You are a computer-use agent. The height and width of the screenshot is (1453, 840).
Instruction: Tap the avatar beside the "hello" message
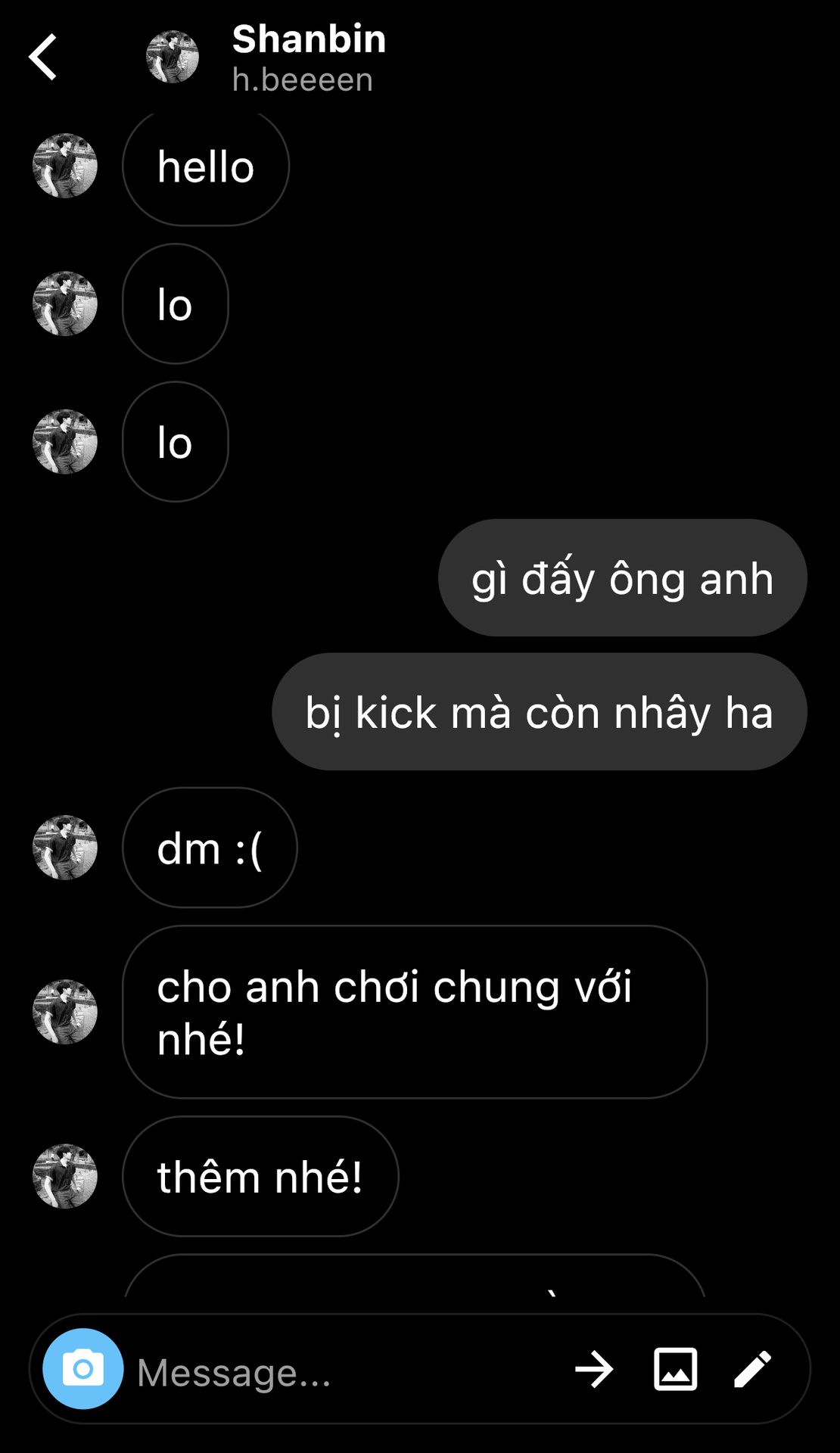click(x=65, y=166)
